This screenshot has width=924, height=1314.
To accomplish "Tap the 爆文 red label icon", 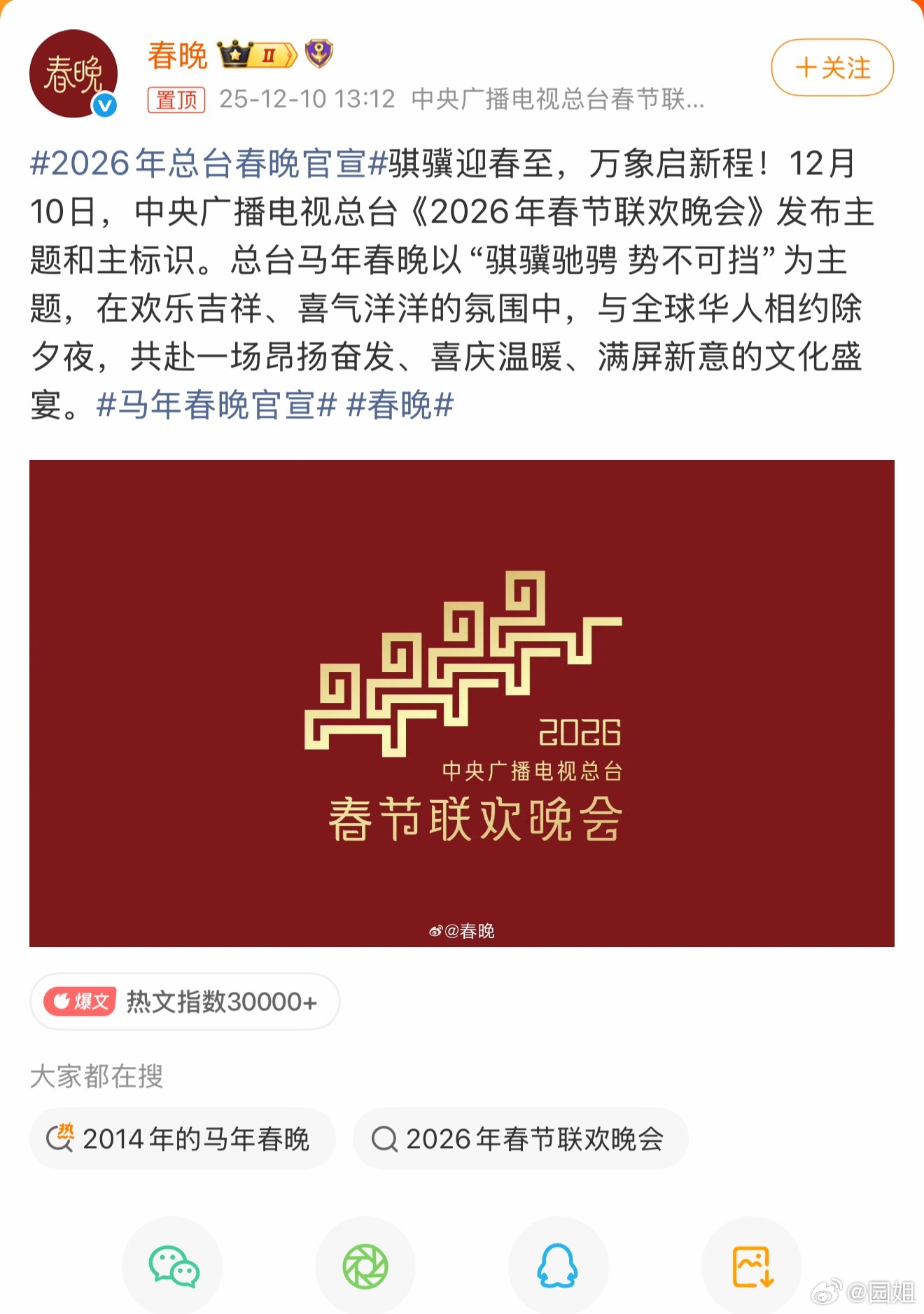I will (79, 1002).
